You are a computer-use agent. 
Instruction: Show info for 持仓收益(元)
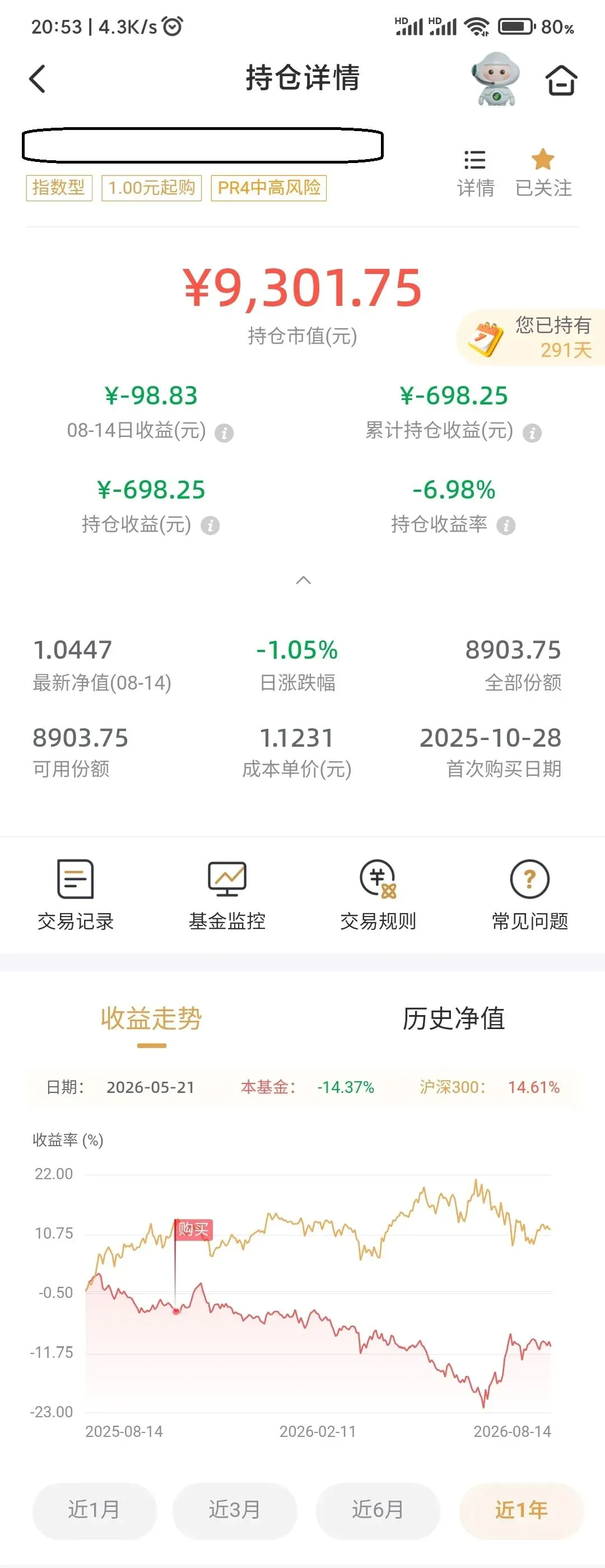(210, 525)
